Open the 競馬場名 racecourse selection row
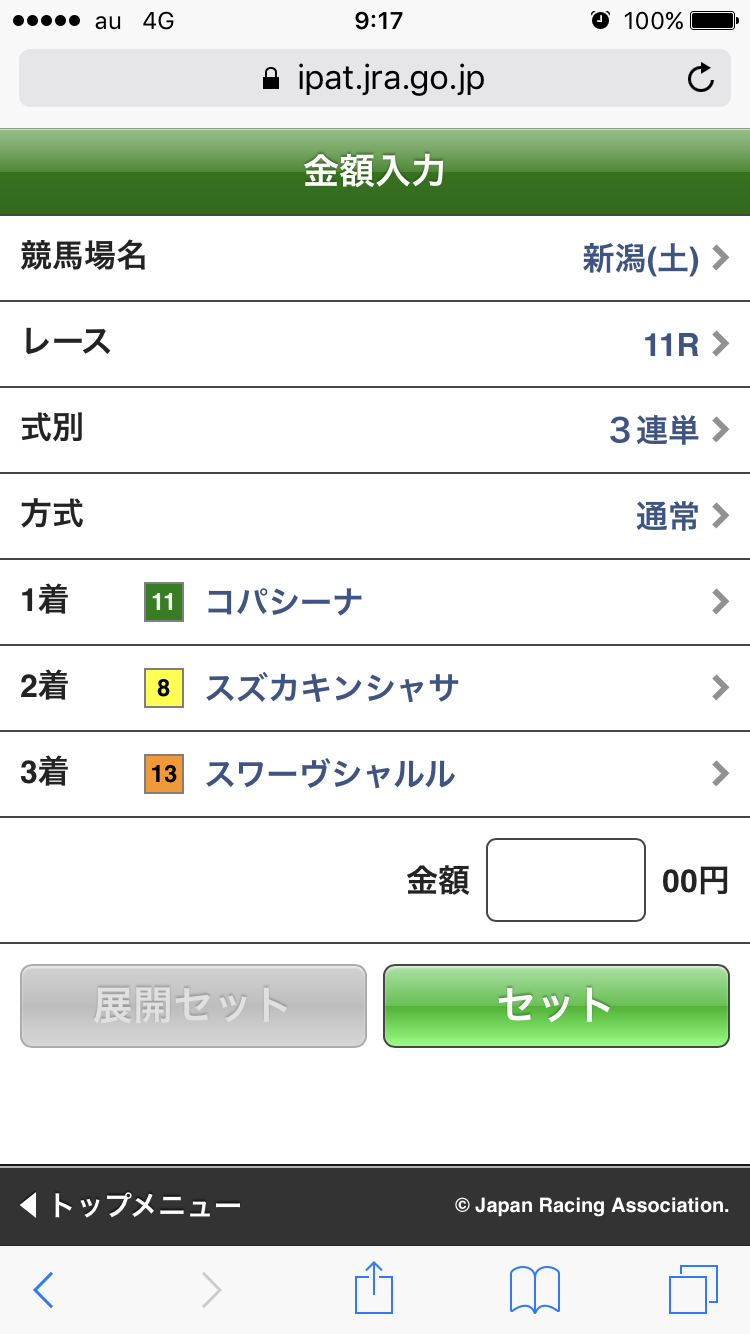The image size is (750, 1334). pyautogui.click(x=375, y=258)
